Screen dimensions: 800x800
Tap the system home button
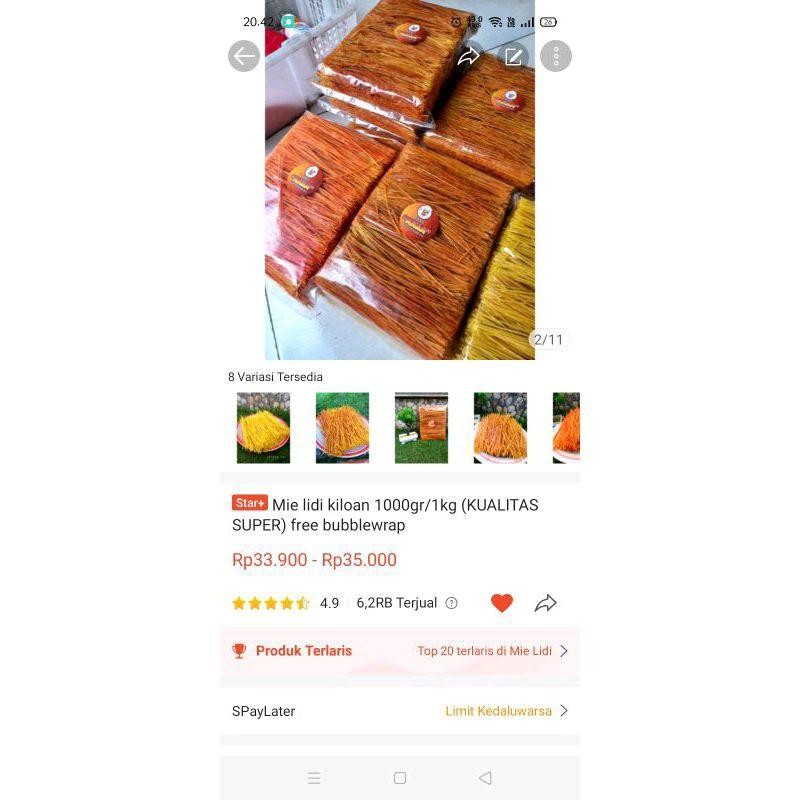pos(400,778)
